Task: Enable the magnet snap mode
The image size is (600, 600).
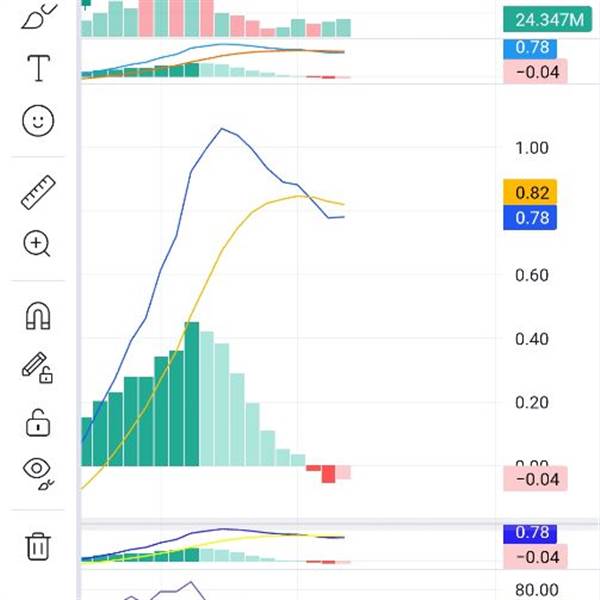Action: click(38, 317)
